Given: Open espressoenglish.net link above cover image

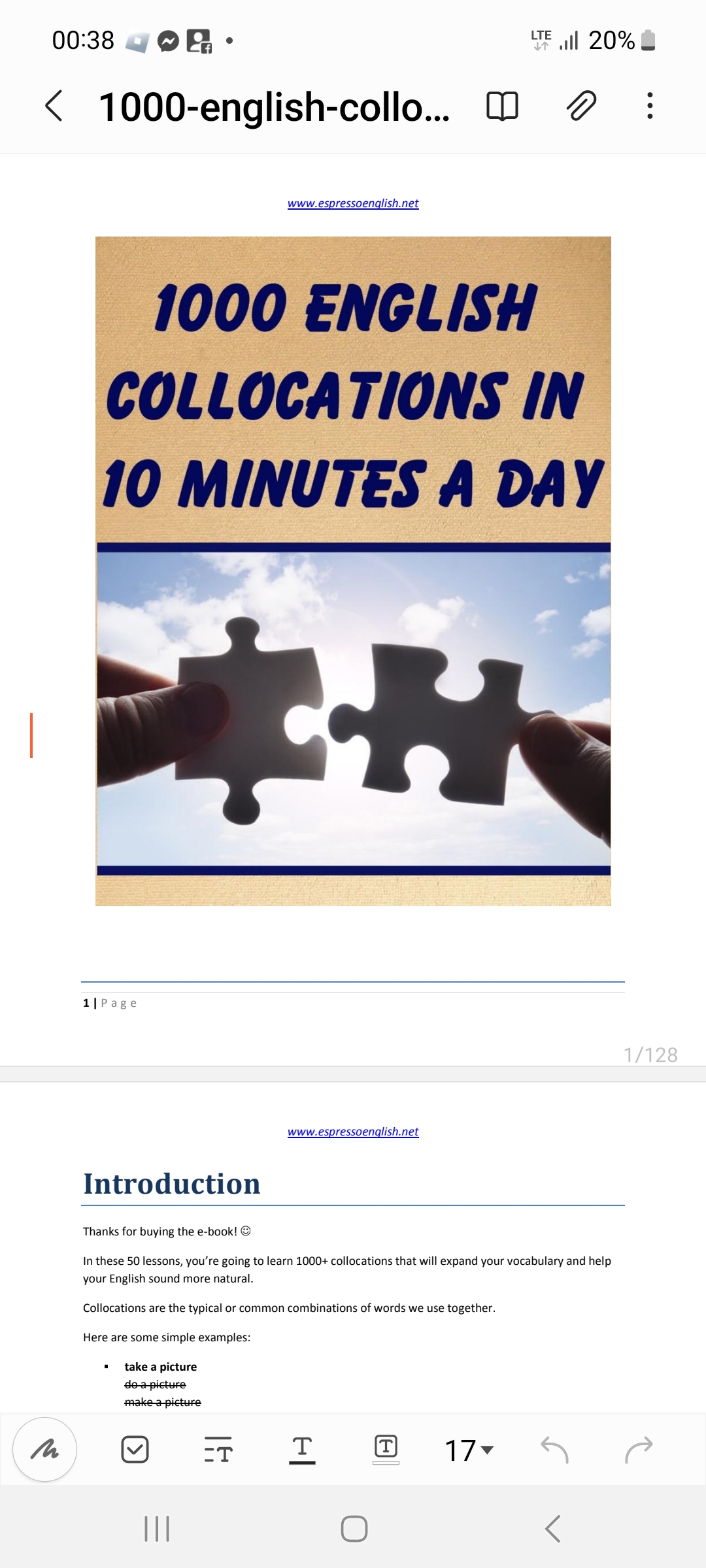Looking at the screenshot, I should (353, 203).
